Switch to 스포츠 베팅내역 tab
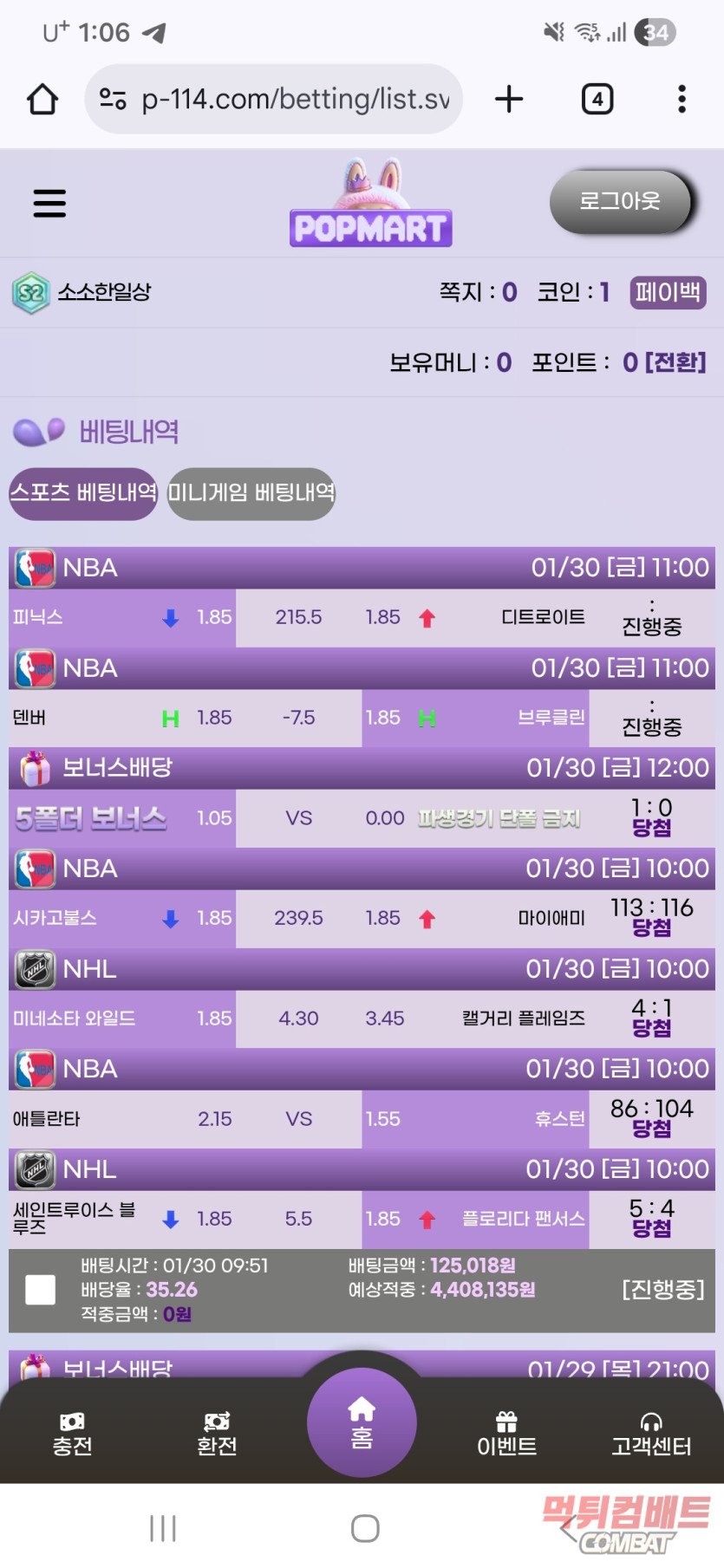The height and width of the screenshot is (1568, 724). 83,493
